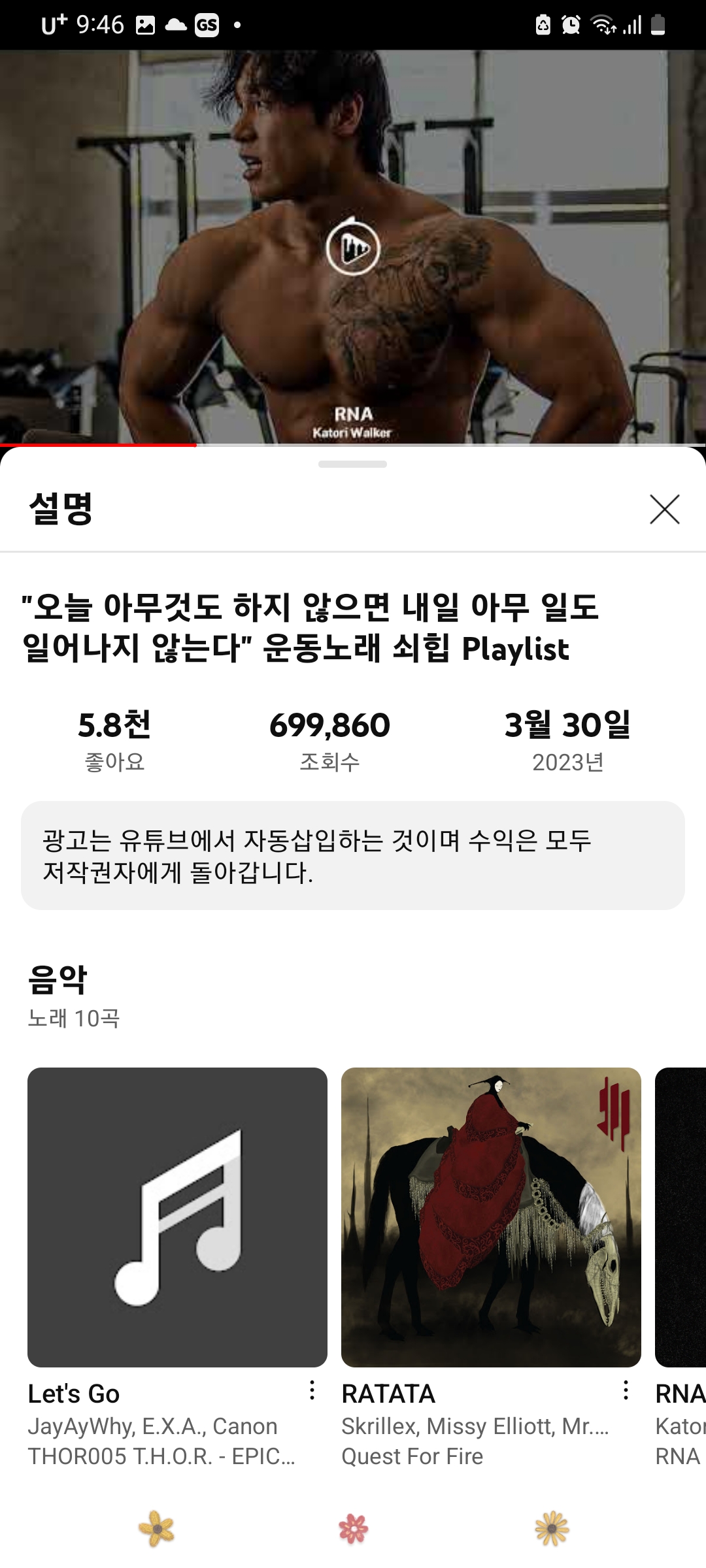Open the RATATA song card

(491, 1217)
